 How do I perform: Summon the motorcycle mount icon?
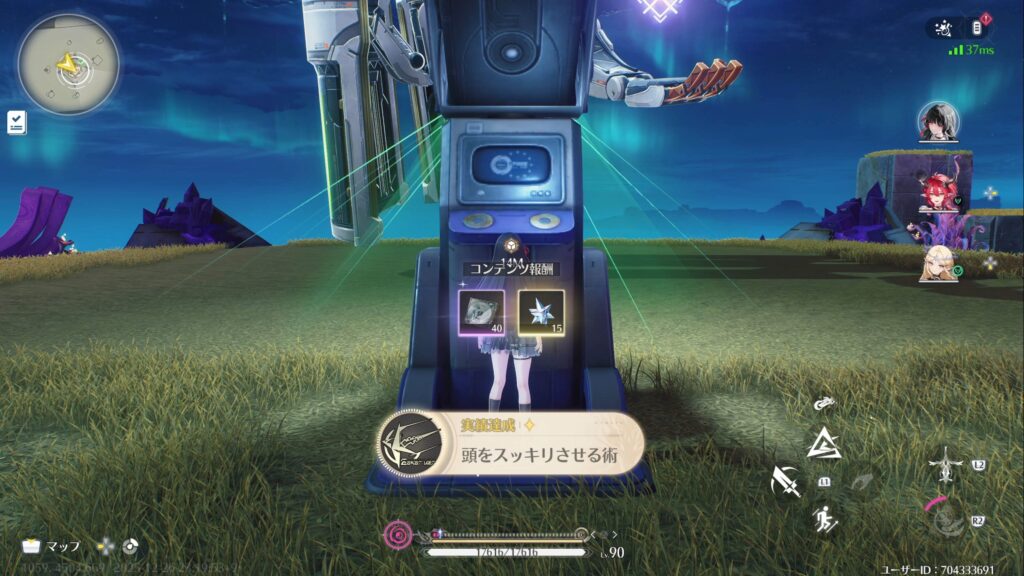click(824, 403)
